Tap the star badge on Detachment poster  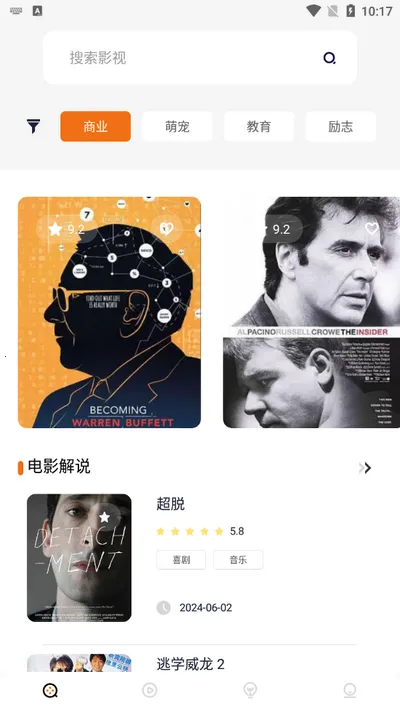point(104,517)
